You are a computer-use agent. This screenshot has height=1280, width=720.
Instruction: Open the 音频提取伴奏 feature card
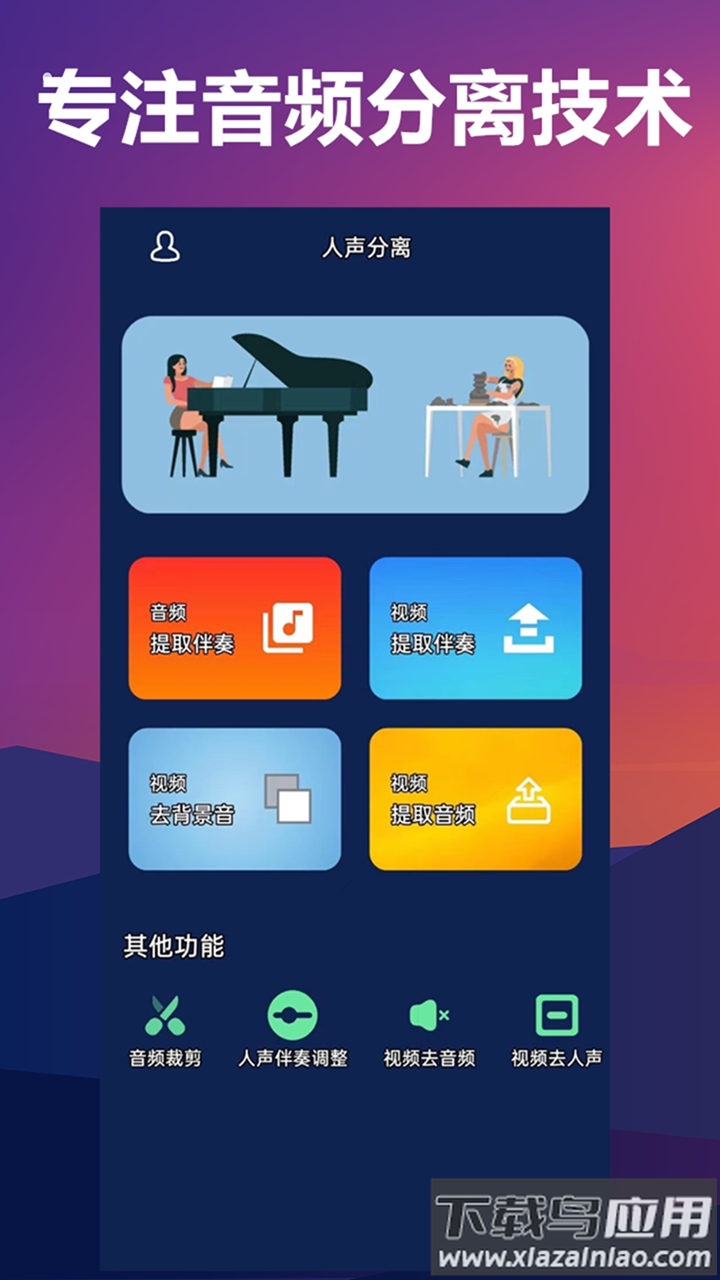pyautogui.click(x=234, y=628)
